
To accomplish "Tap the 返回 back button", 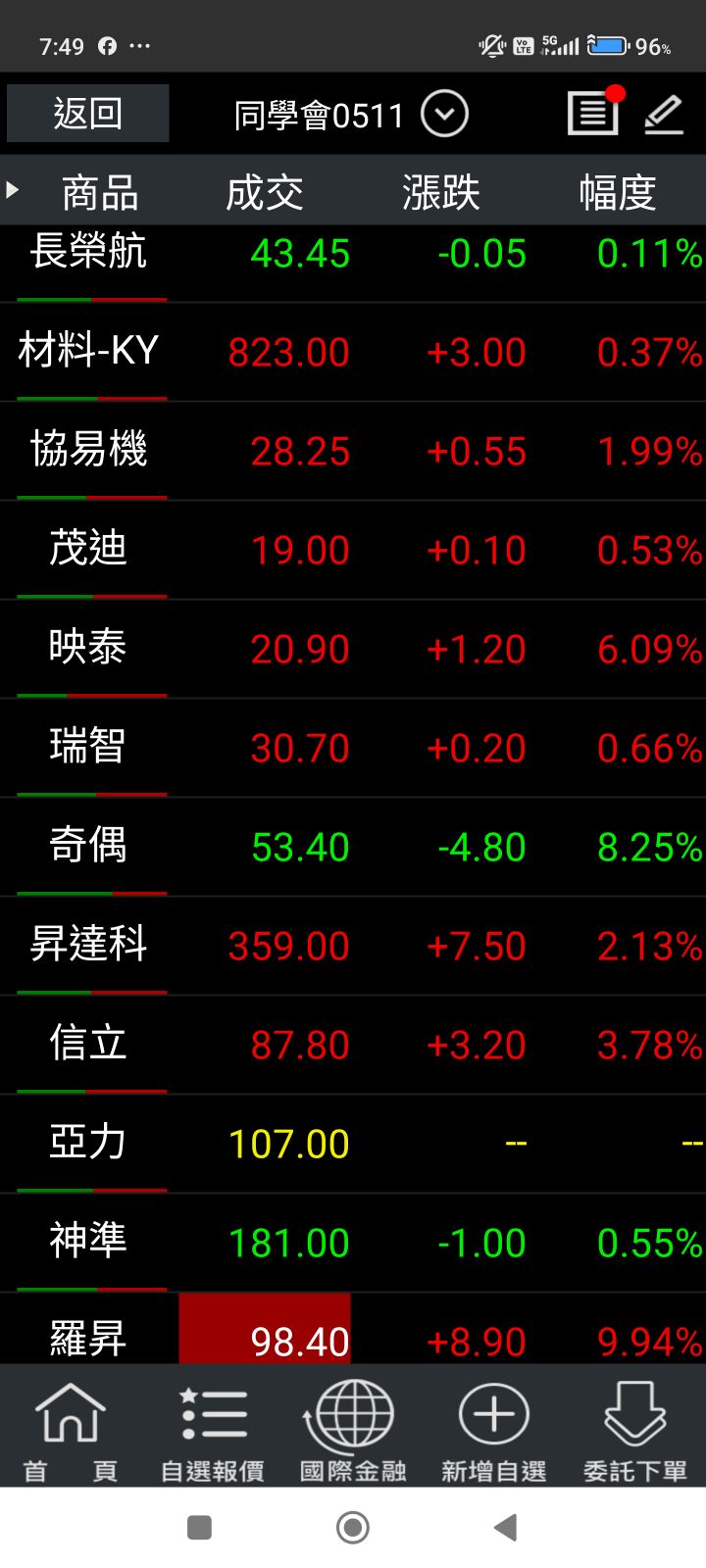I will tap(87, 114).
